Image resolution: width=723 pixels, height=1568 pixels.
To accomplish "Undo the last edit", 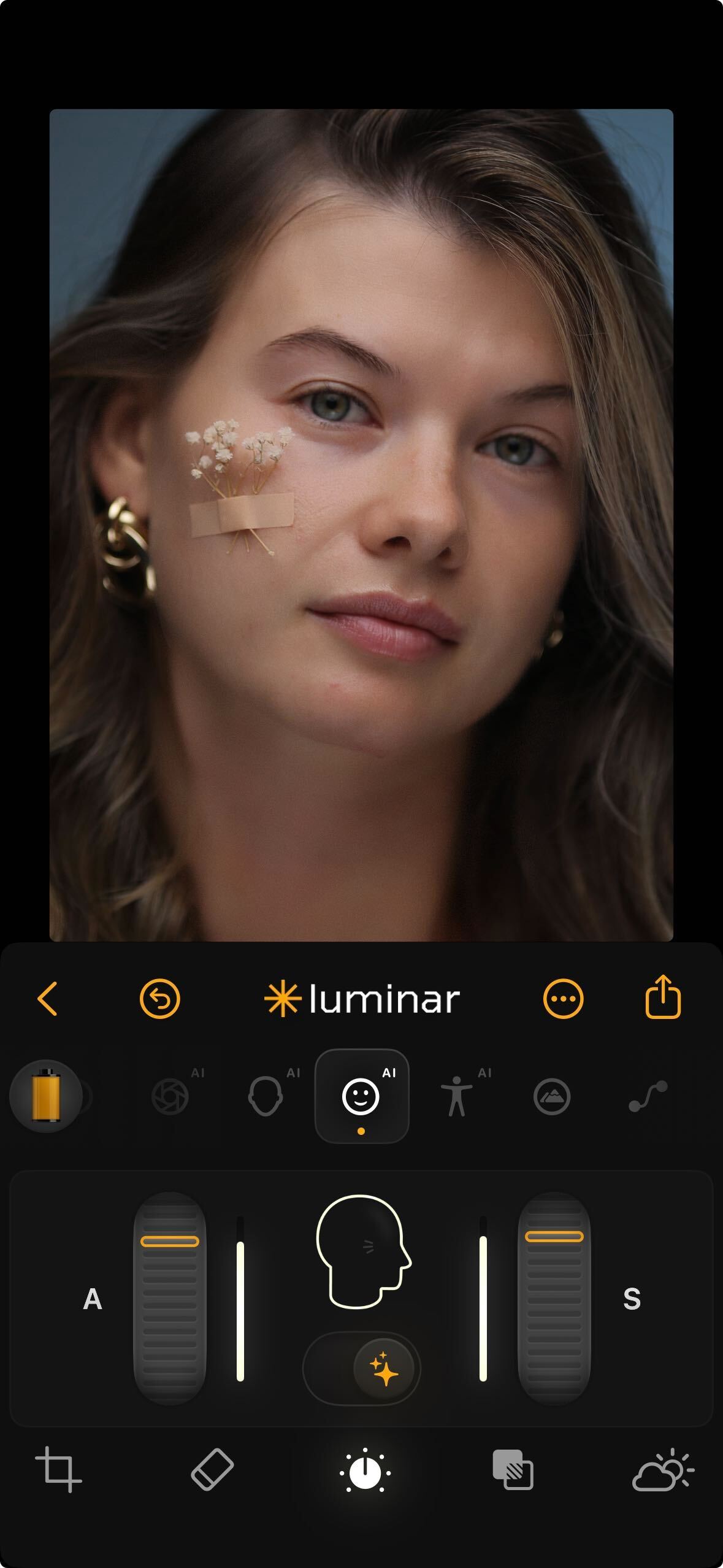I will tap(159, 999).
